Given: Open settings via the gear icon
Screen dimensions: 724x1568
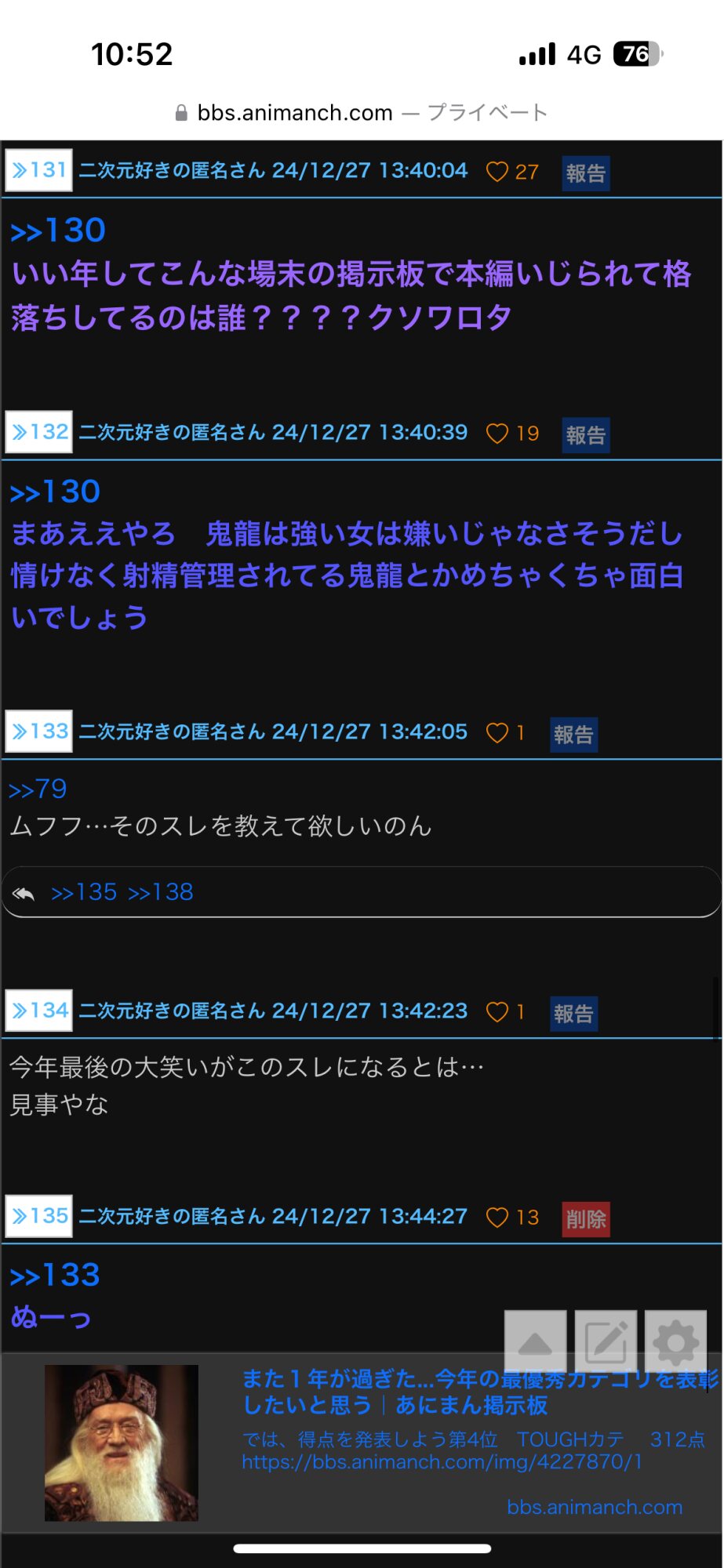Looking at the screenshot, I should 676,1341.
